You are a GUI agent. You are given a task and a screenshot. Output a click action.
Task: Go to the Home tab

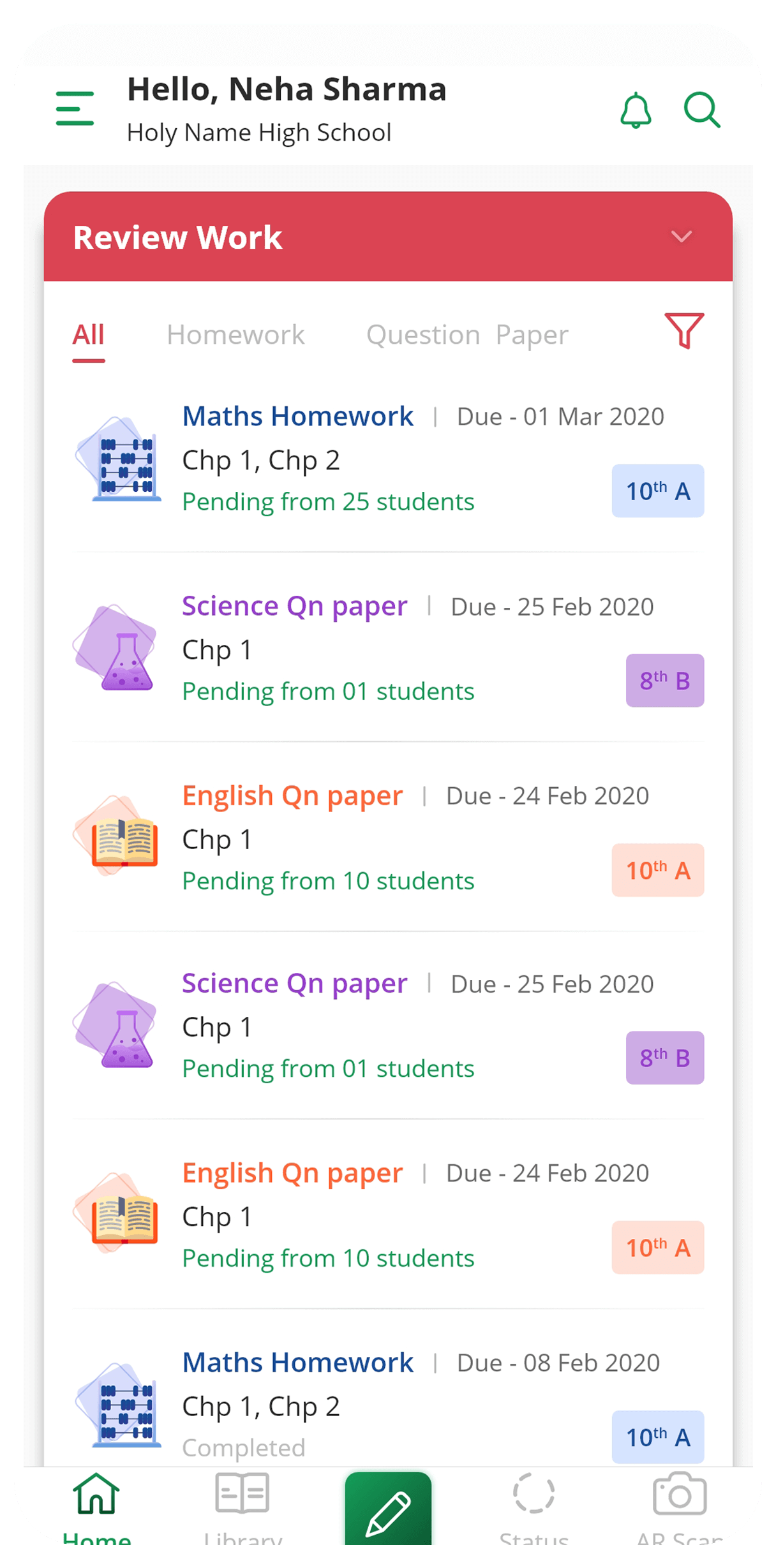click(96, 1505)
